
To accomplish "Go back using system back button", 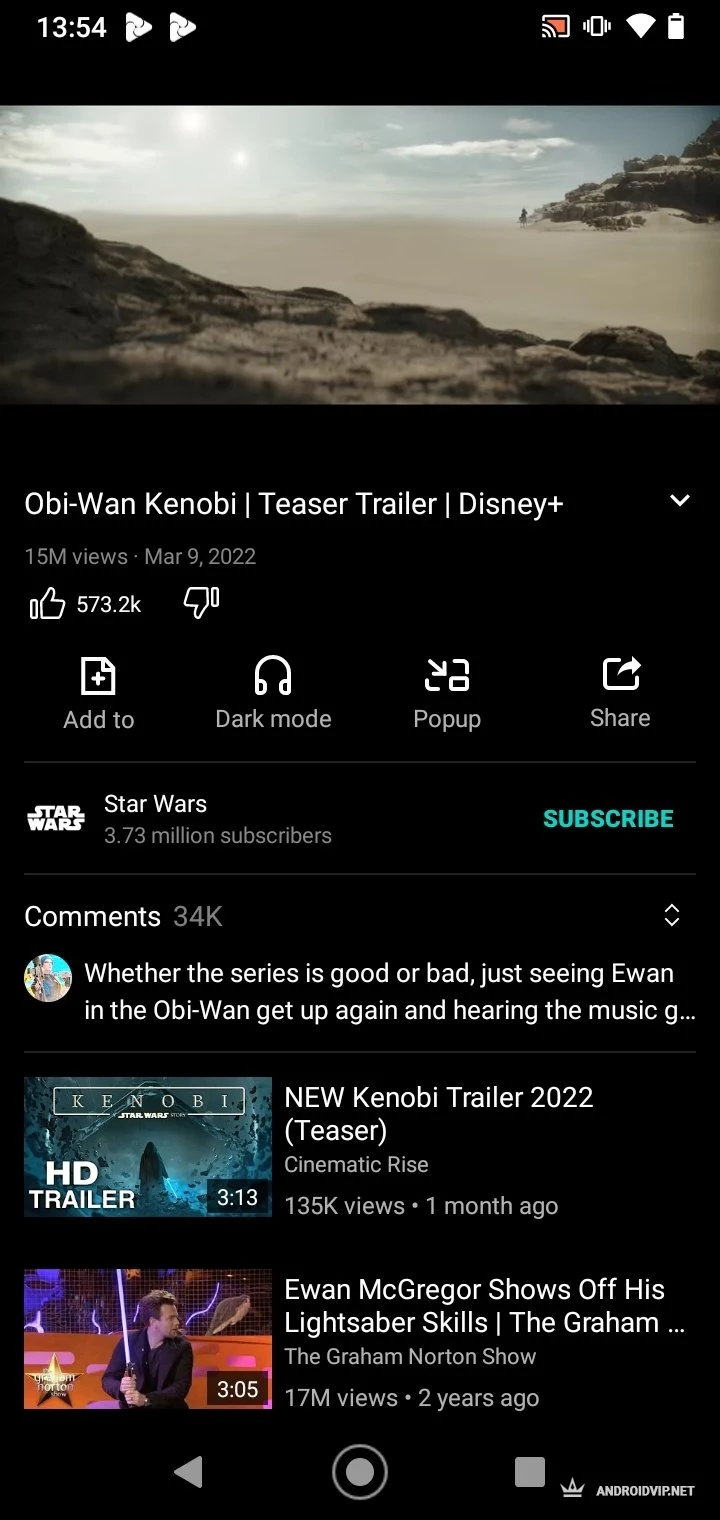I will click(x=188, y=1471).
